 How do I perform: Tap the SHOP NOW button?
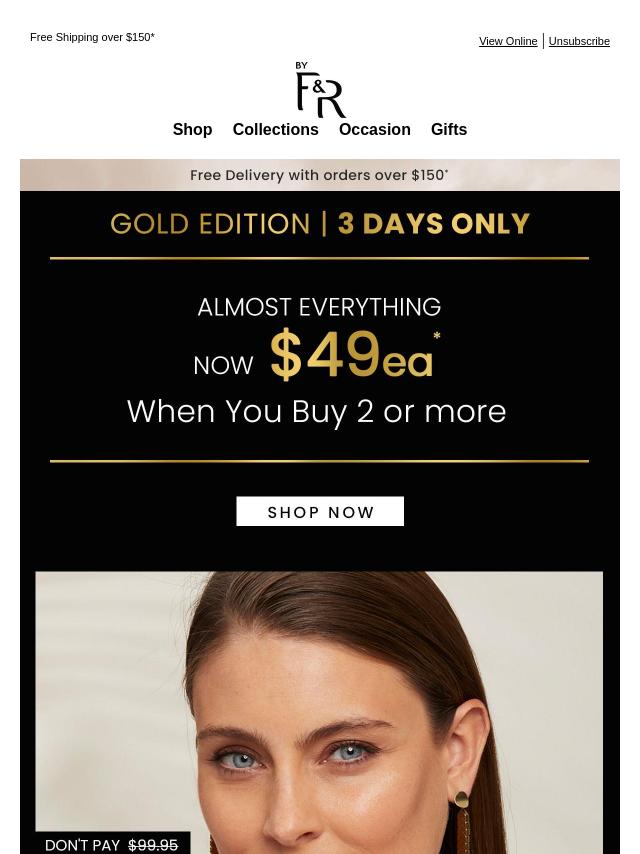pyautogui.click(x=320, y=511)
